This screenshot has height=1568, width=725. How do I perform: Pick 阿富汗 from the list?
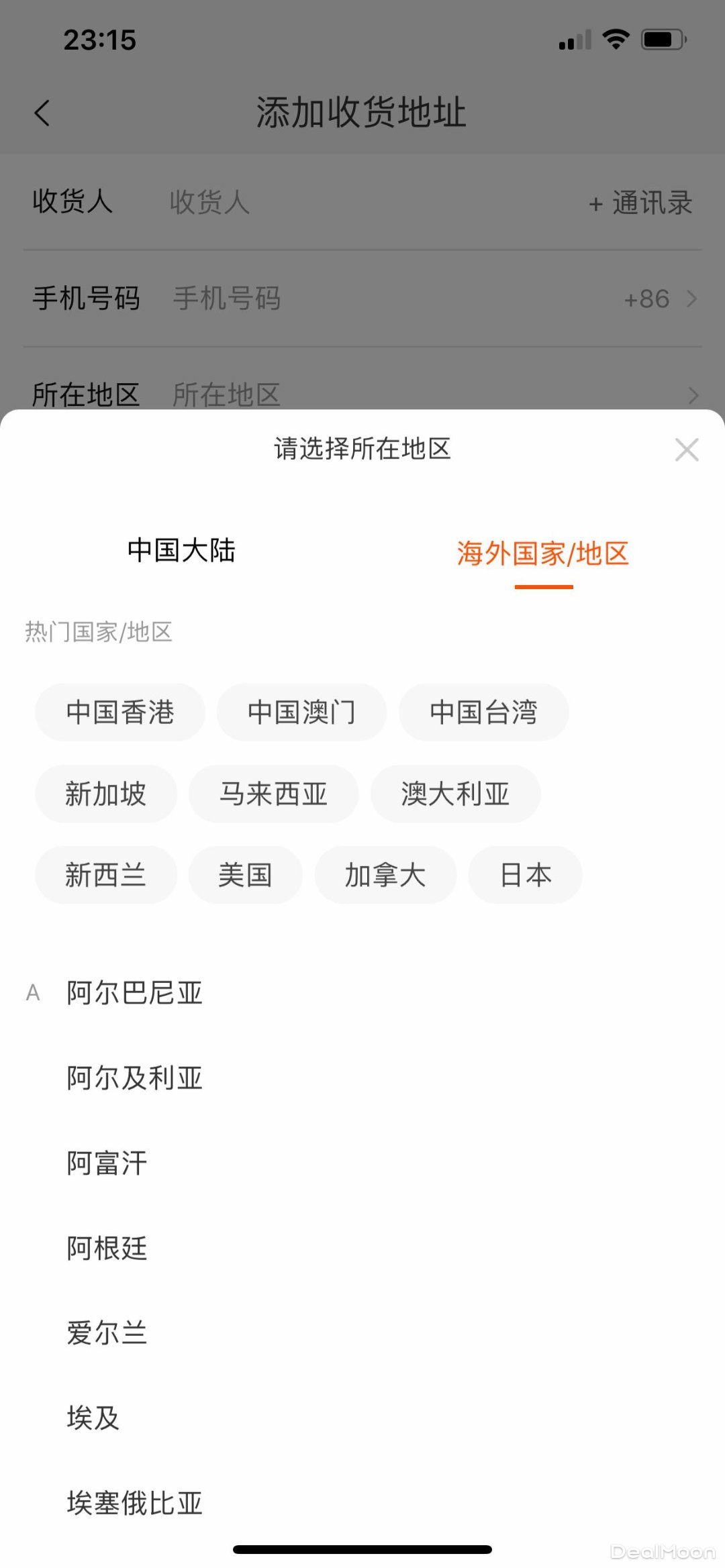click(x=107, y=1163)
